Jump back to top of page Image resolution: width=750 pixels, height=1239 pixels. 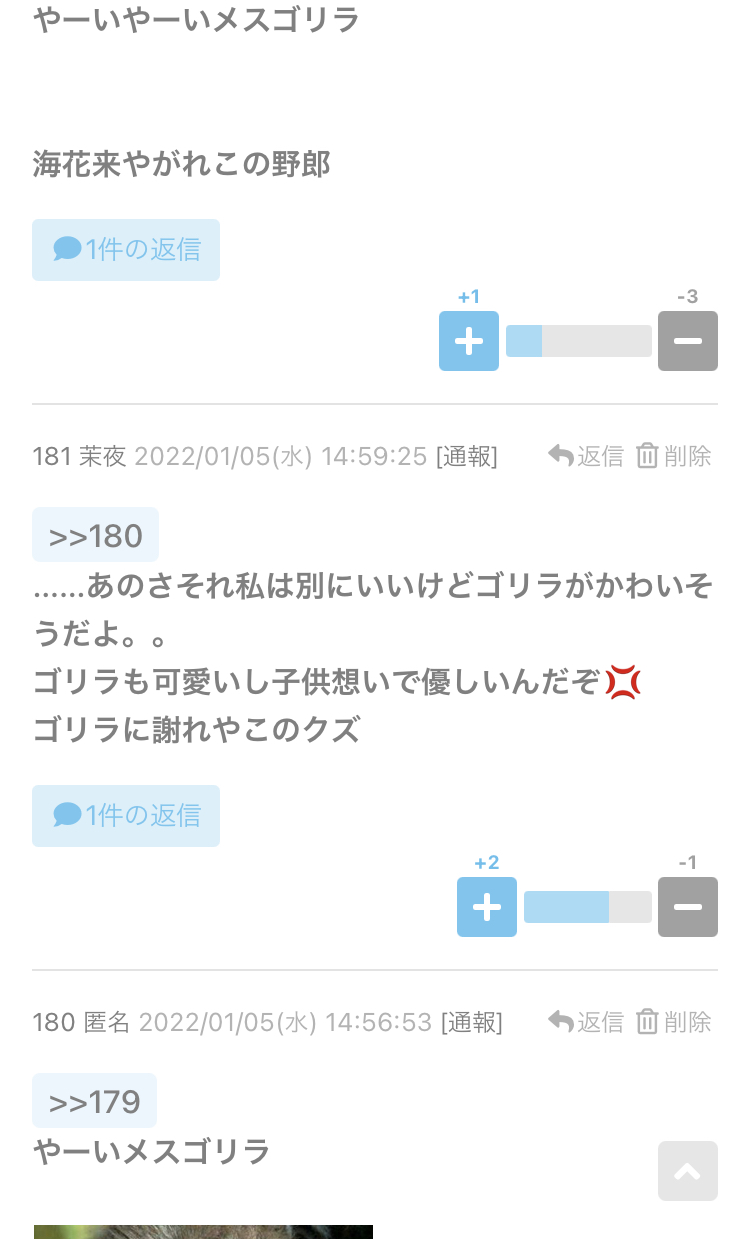coord(687,1171)
